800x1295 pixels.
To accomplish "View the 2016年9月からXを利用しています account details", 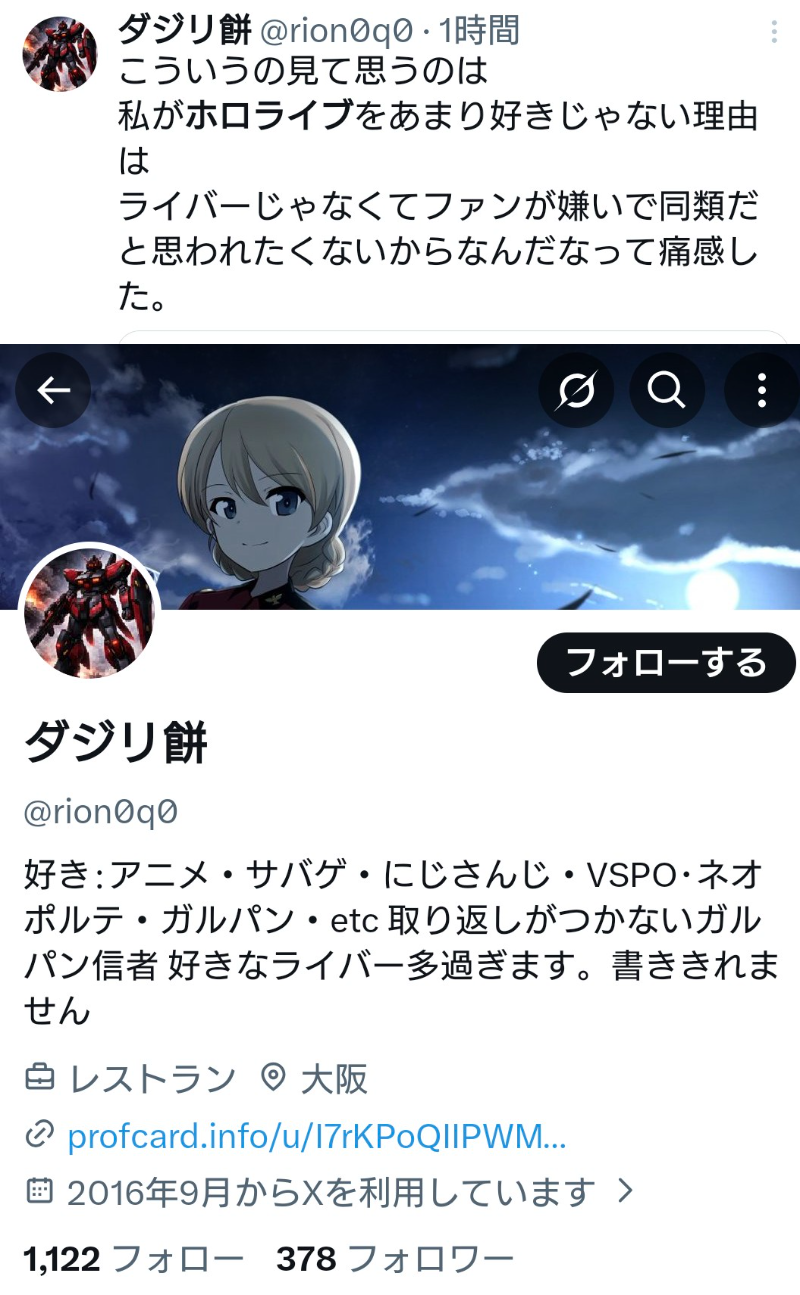I will click(x=330, y=1191).
